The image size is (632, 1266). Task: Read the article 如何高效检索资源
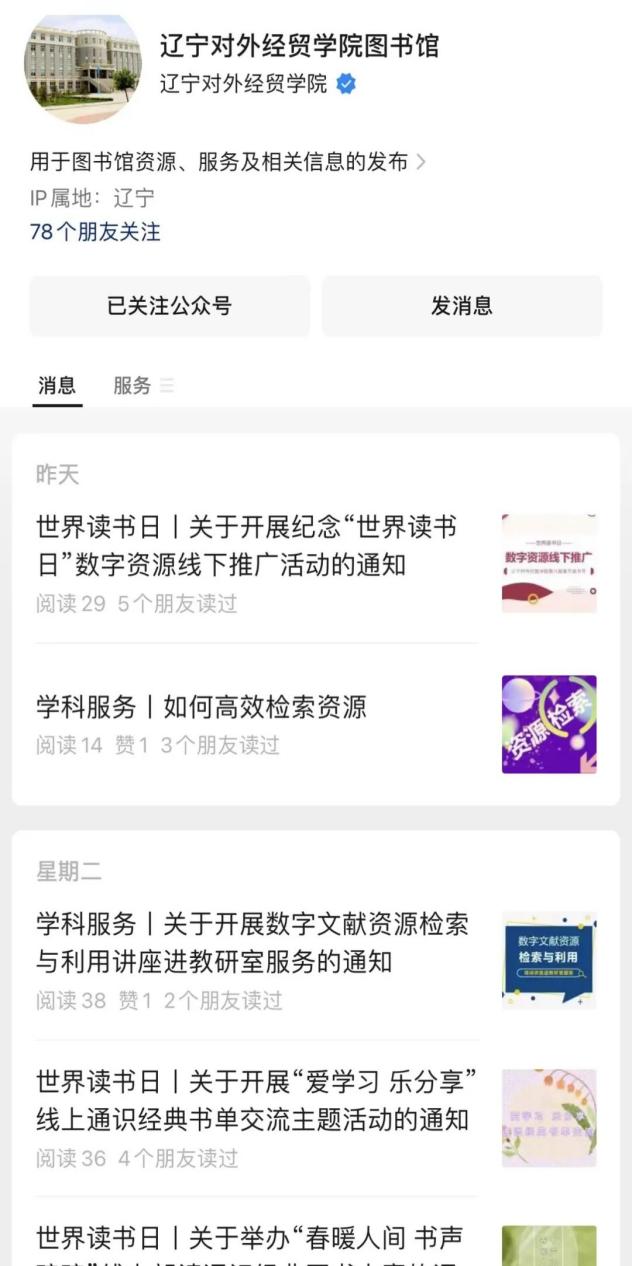pos(202,708)
